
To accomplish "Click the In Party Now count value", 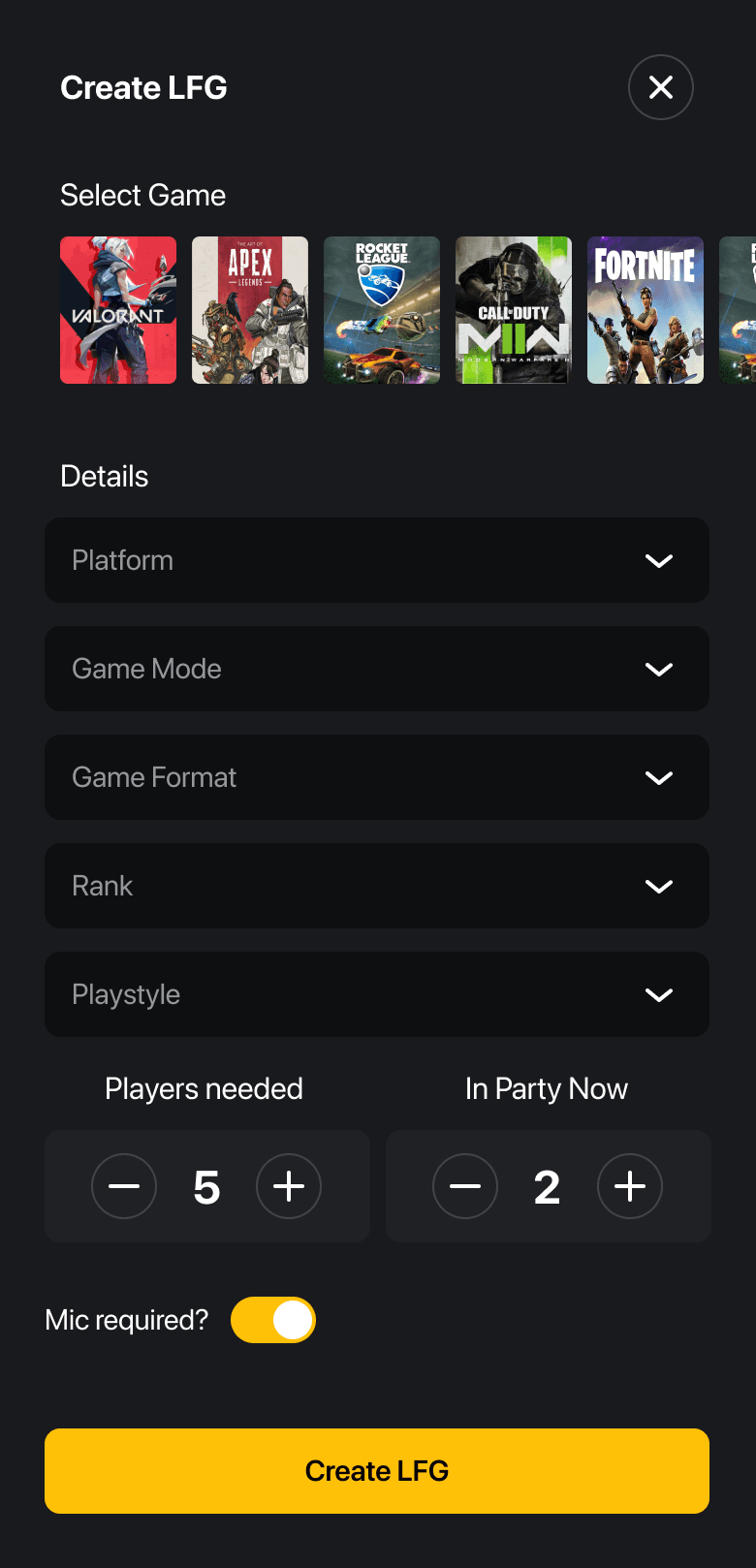I will pyautogui.click(x=547, y=1186).
